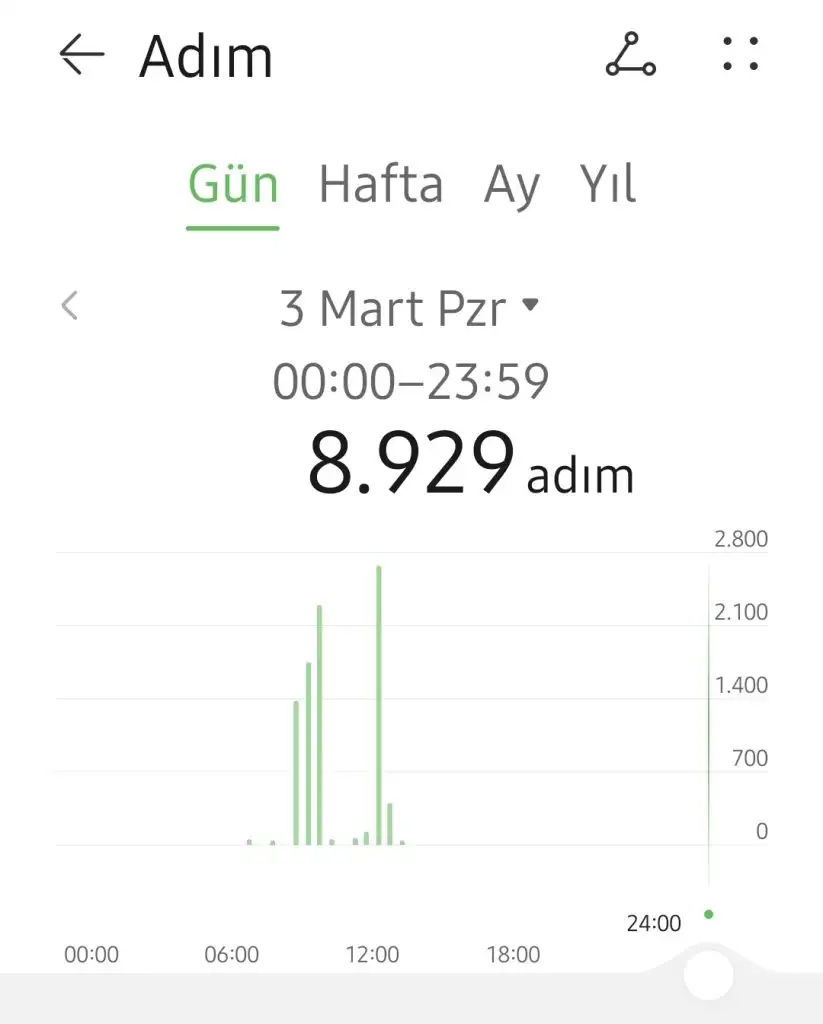Go to the previous day

click(69, 306)
